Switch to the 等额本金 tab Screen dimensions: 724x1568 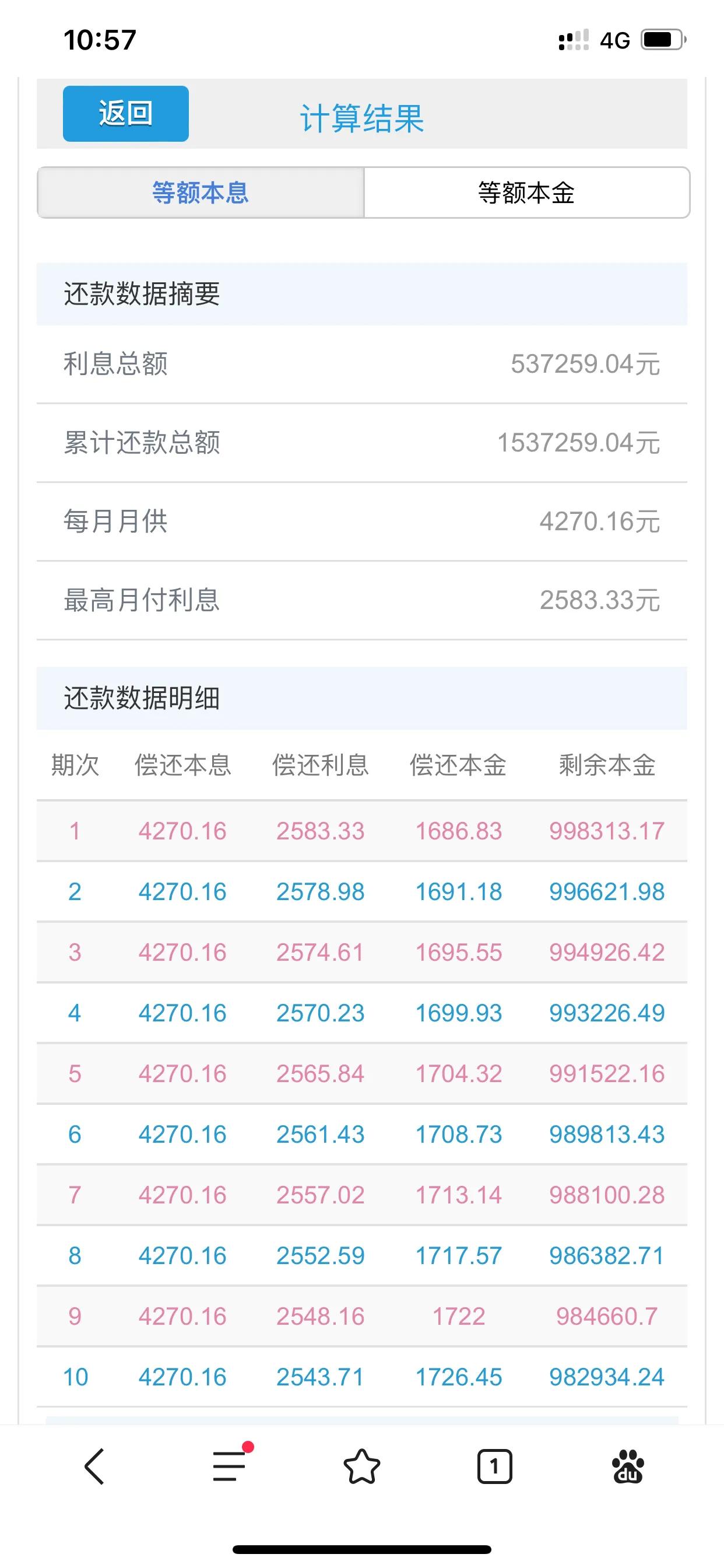(x=527, y=193)
